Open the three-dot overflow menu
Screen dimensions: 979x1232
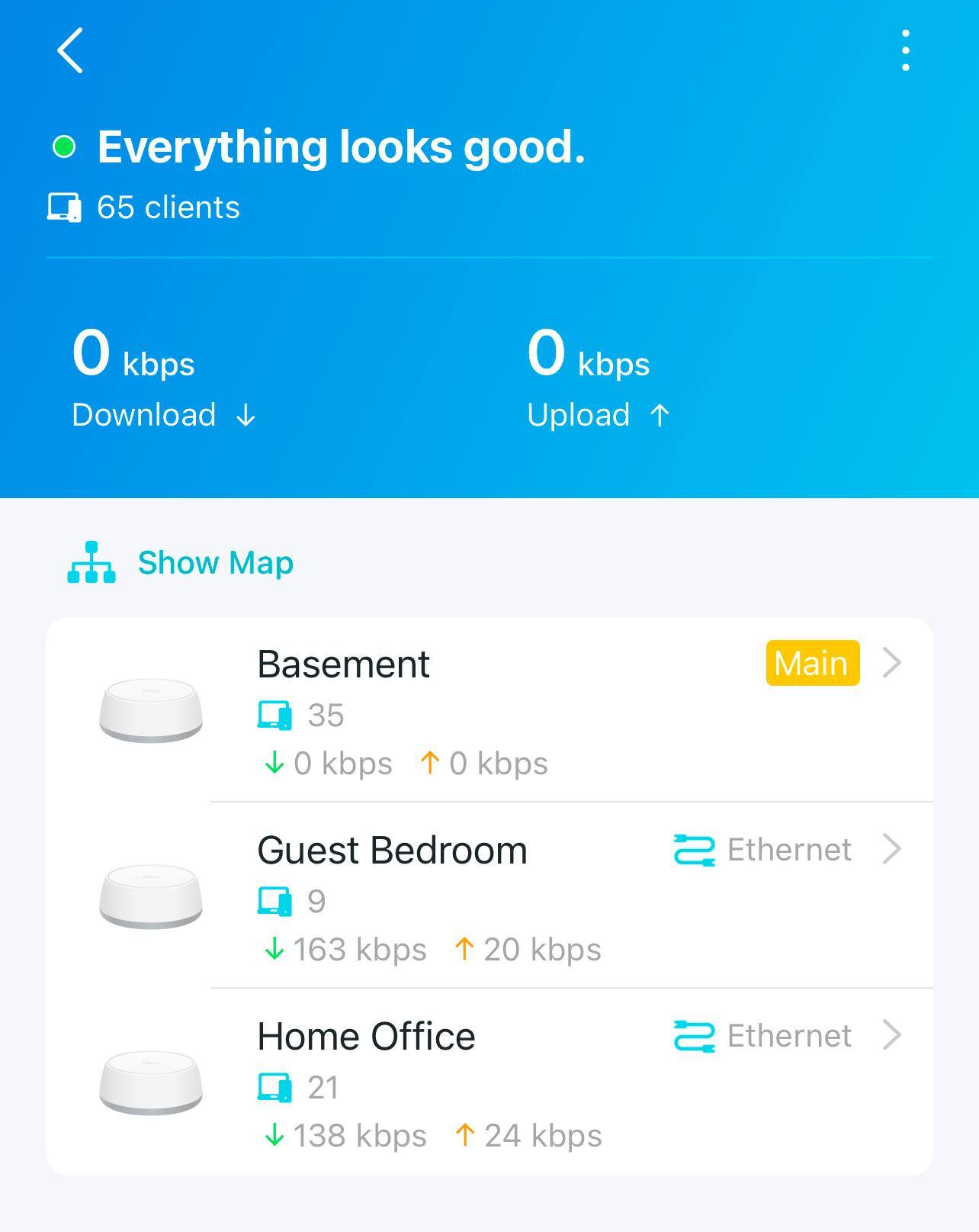tap(905, 51)
